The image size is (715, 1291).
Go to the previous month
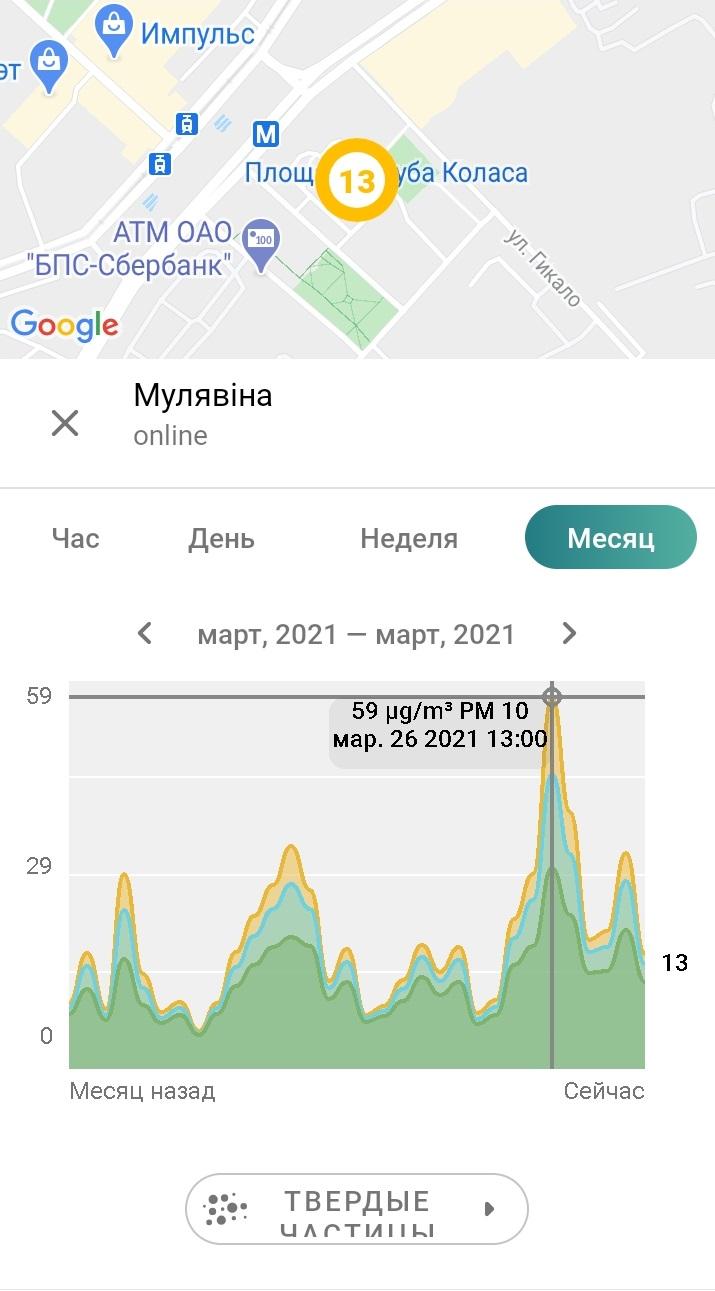[x=145, y=633]
